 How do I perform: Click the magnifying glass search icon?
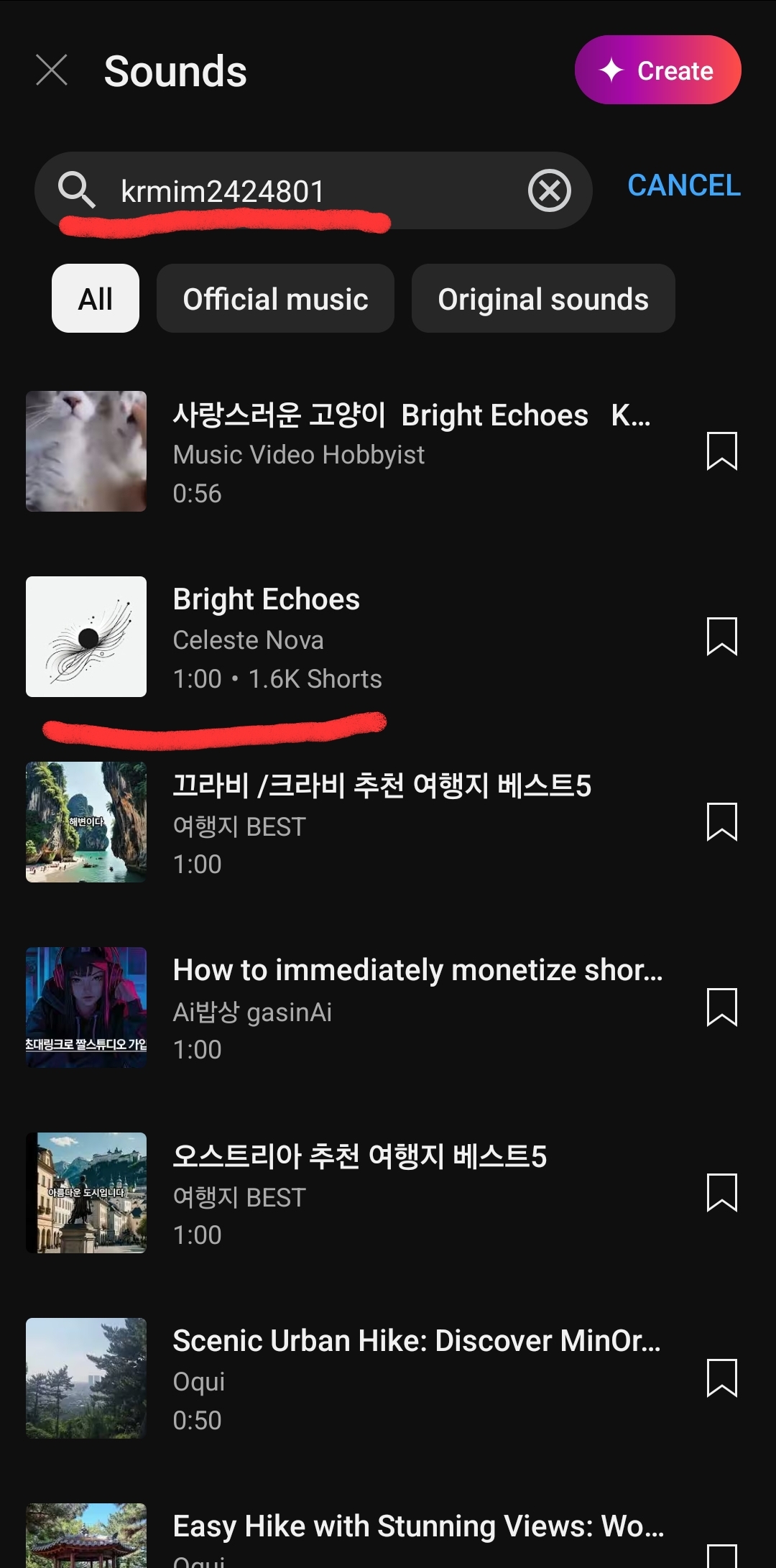(78, 190)
